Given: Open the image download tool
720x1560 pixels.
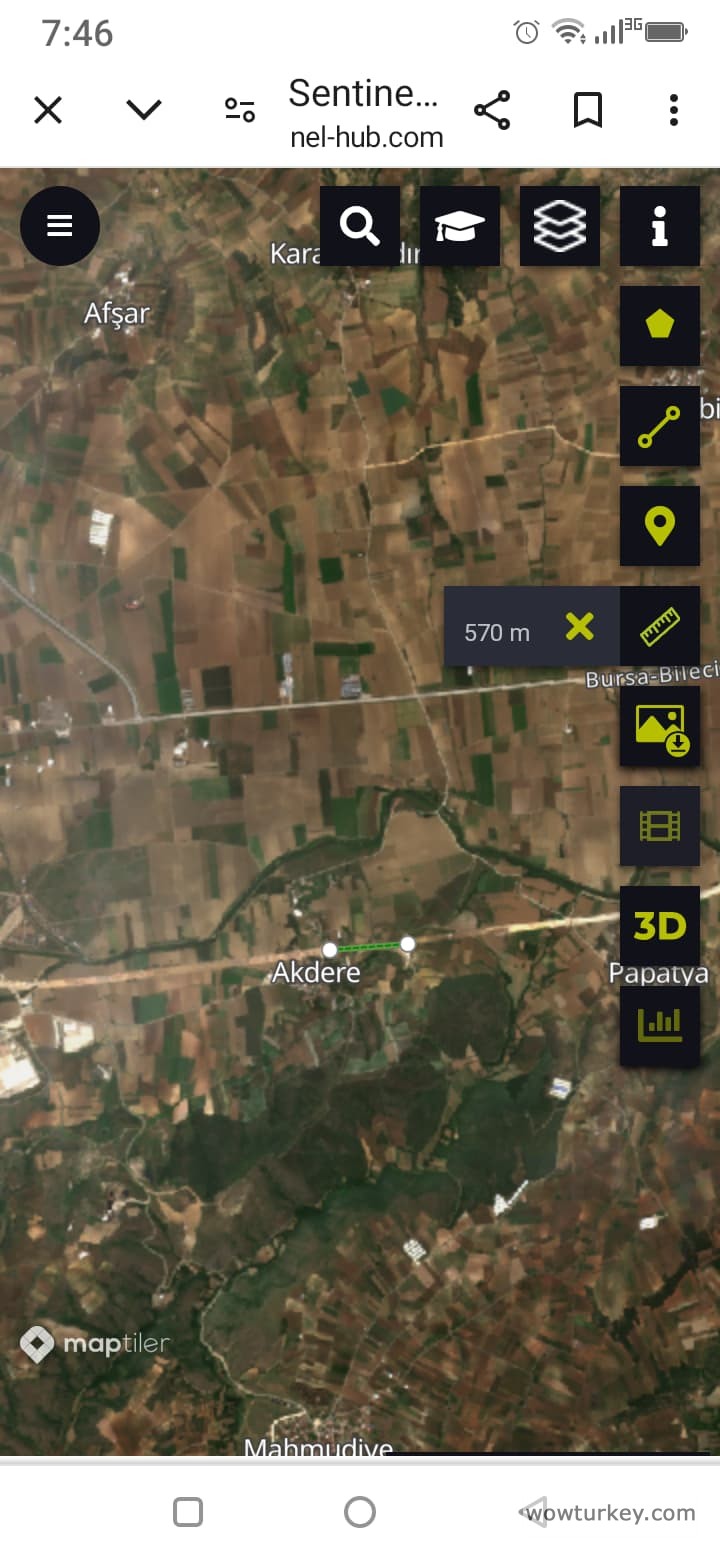Looking at the screenshot, I should pos(660,727).
